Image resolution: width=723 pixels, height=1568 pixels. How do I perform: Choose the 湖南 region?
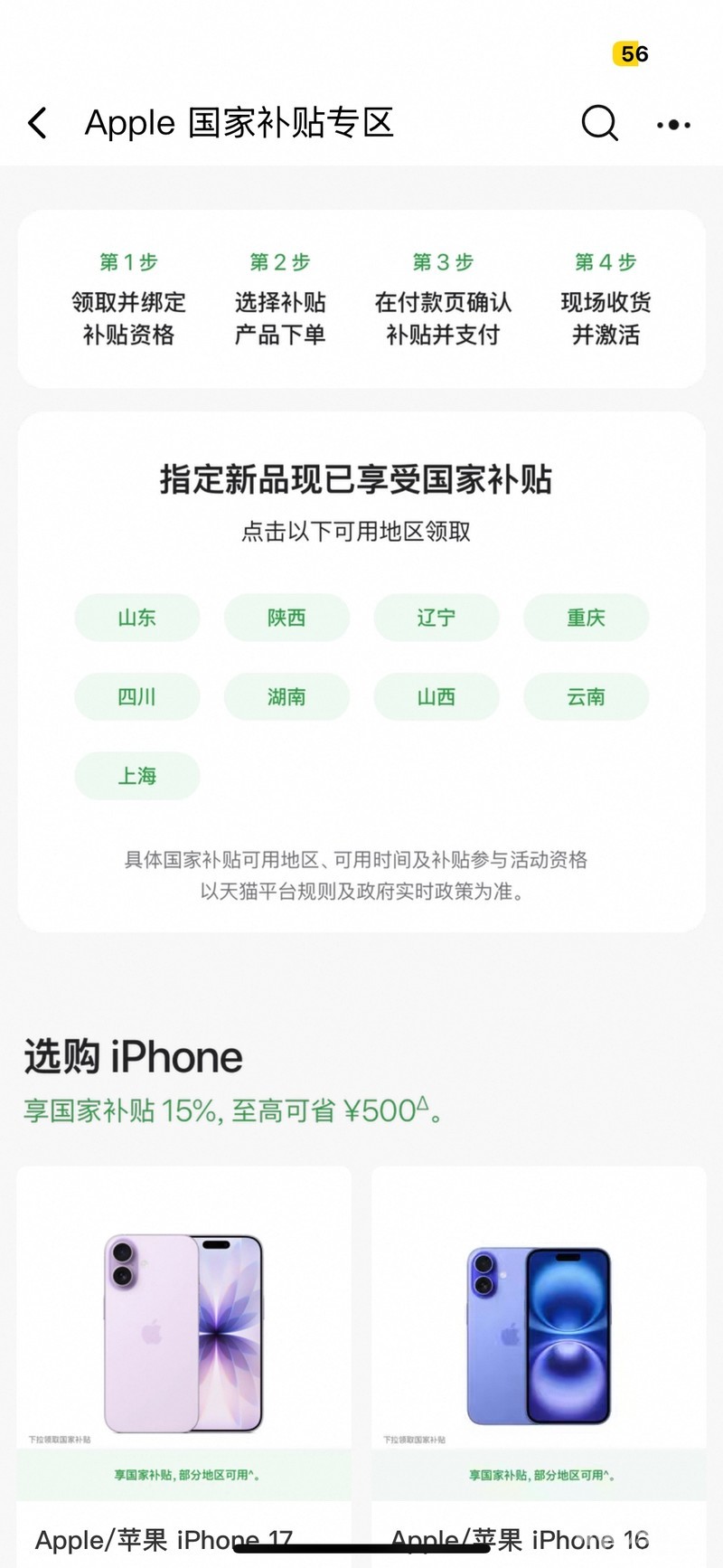pyautogui.click(x=286, y=697)
